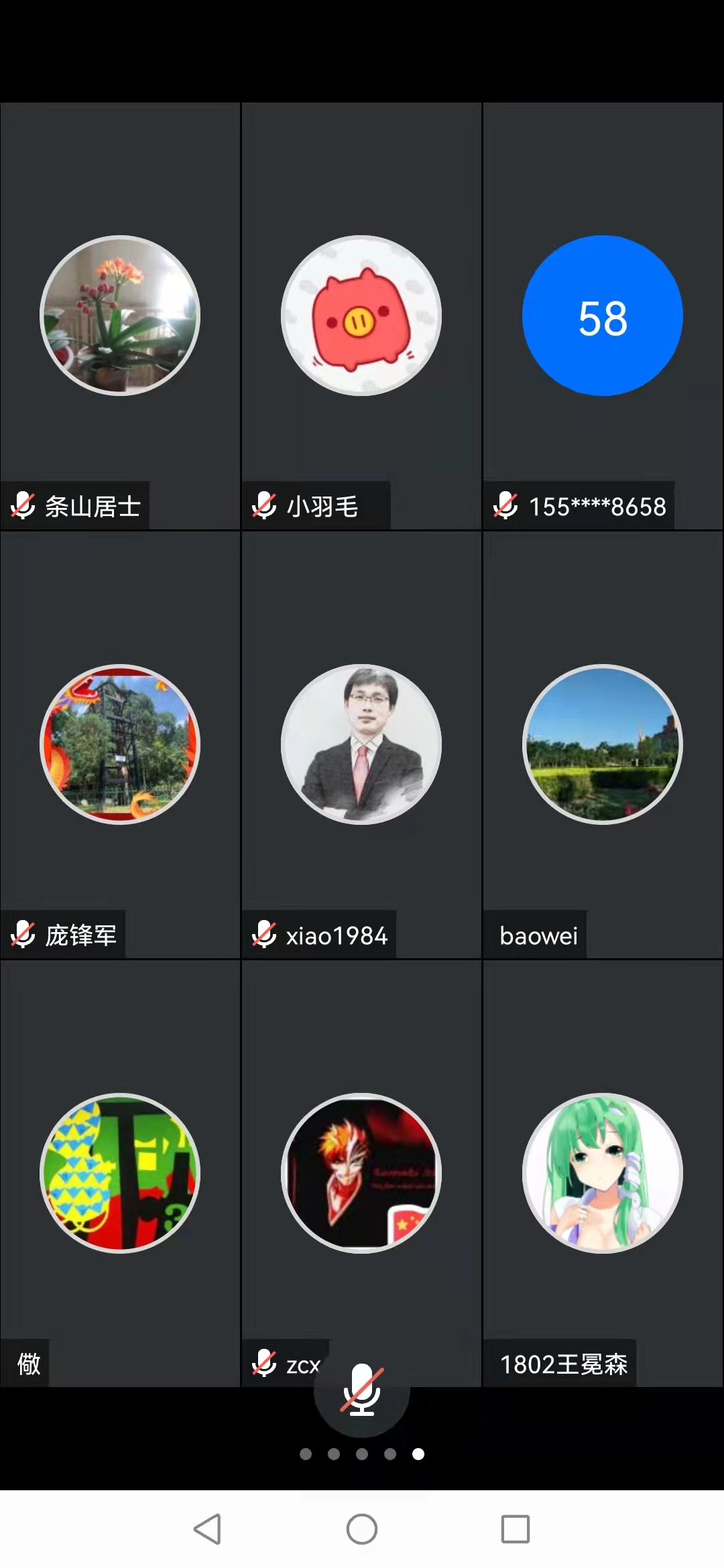Screen dimensions: 724x1568
Task: Select the 小羽毛 participant tile
Action: pos(361,316)
